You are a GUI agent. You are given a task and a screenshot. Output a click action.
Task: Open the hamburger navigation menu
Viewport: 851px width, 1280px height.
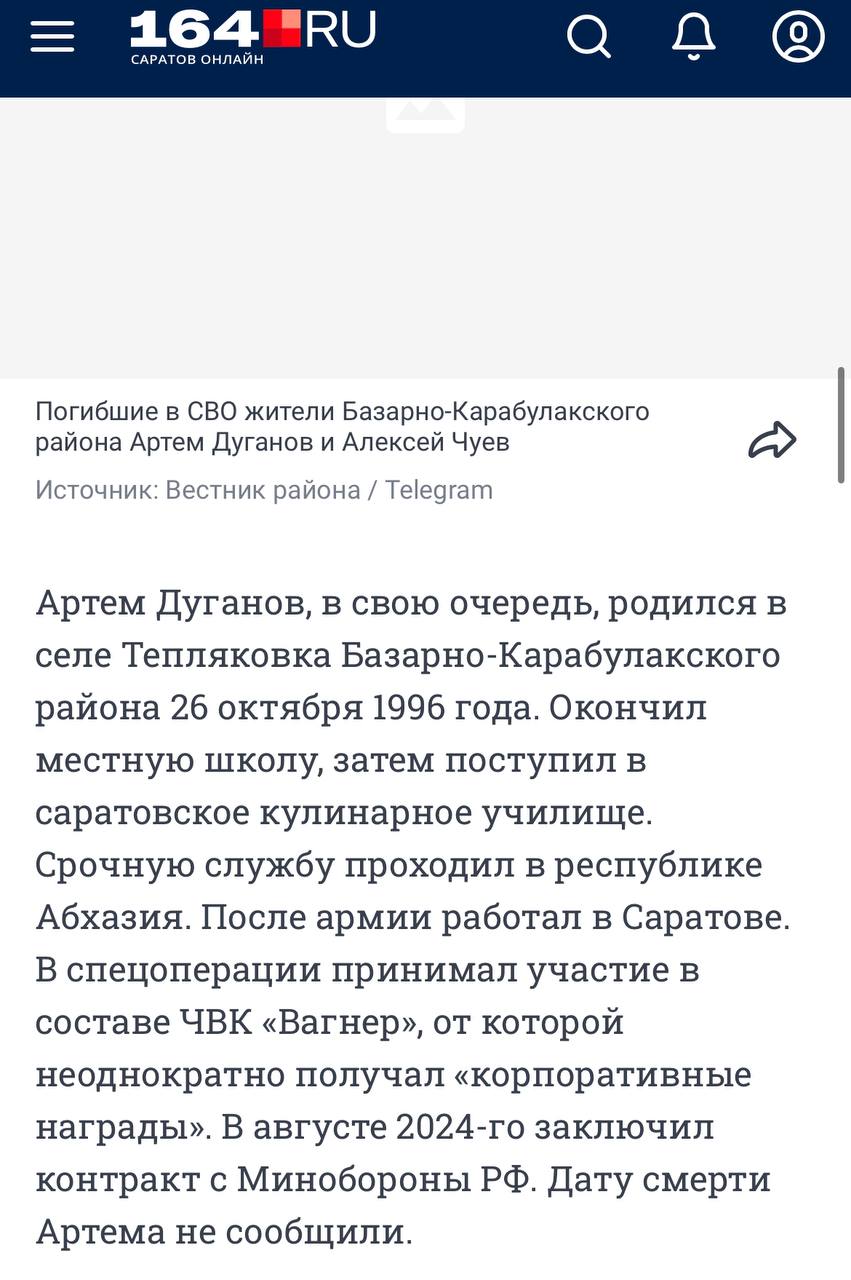pos(52,37)
